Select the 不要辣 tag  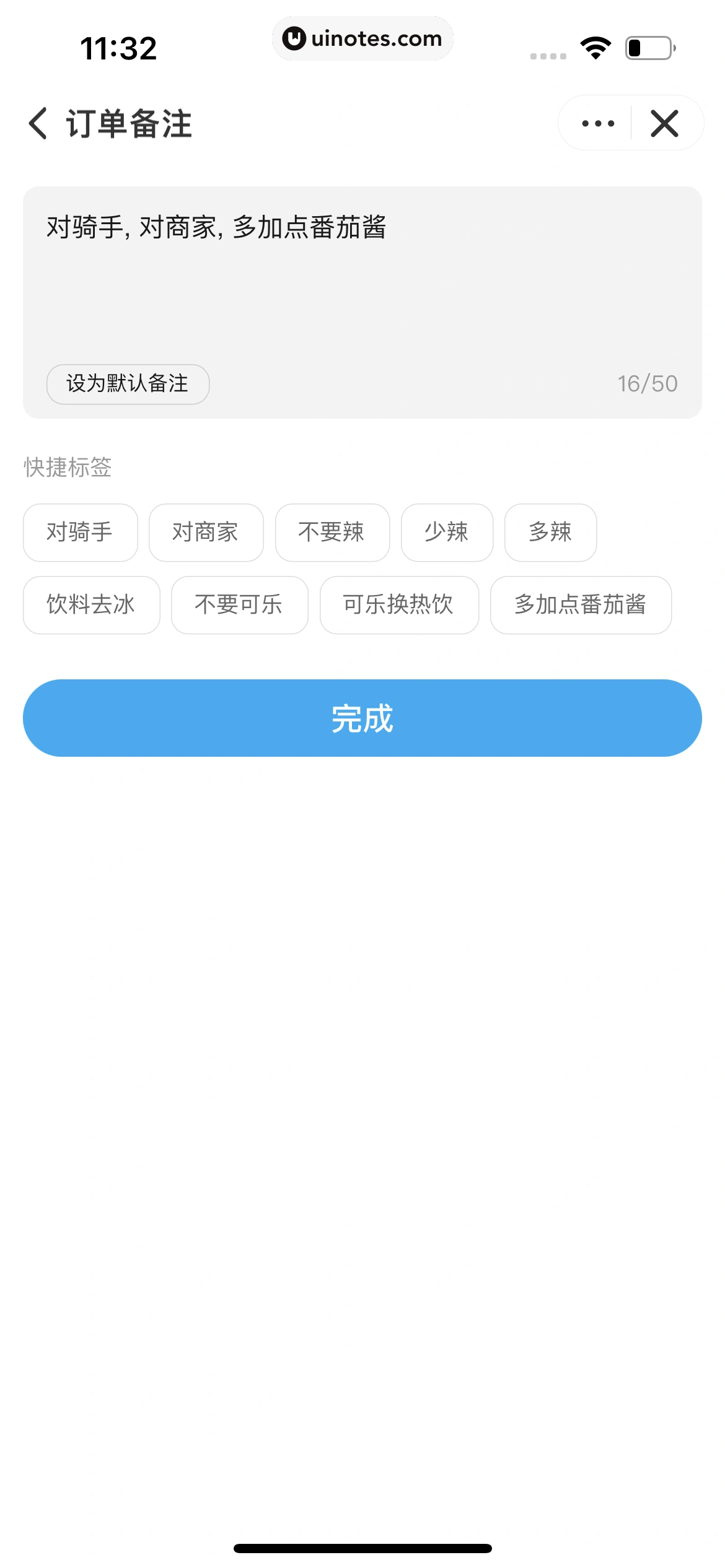[332, 533]
